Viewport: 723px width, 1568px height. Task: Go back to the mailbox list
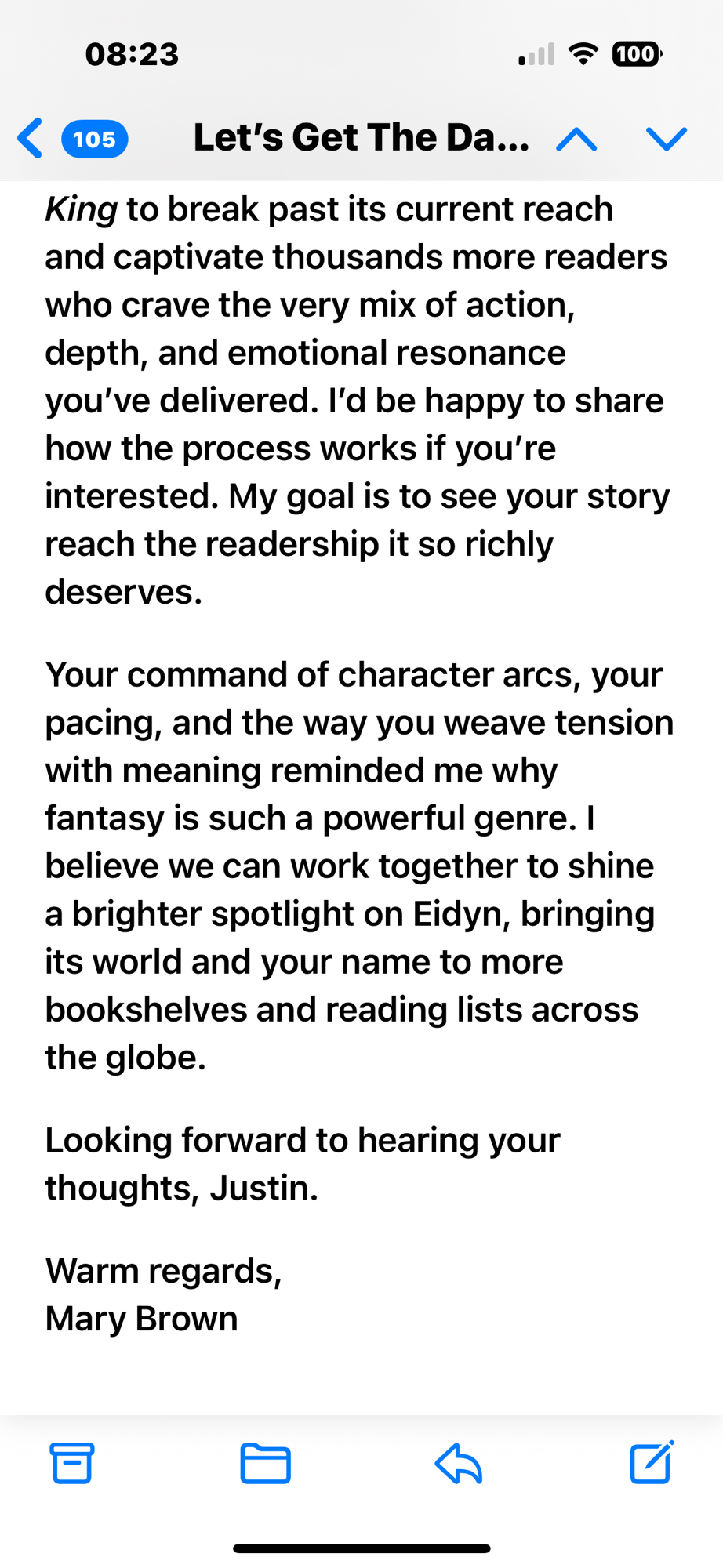click(x=31, y=139)
